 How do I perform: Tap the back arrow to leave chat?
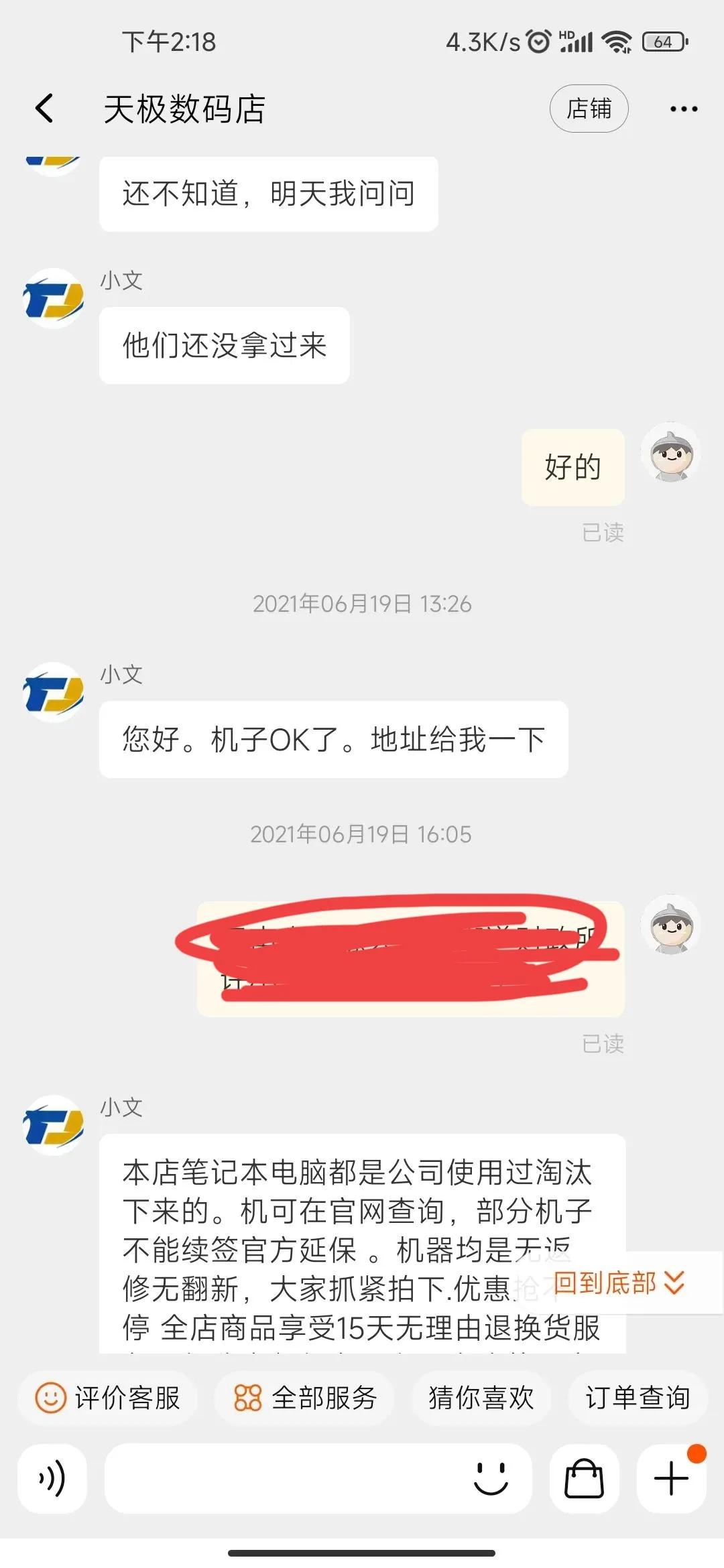[x=44, y=108]
